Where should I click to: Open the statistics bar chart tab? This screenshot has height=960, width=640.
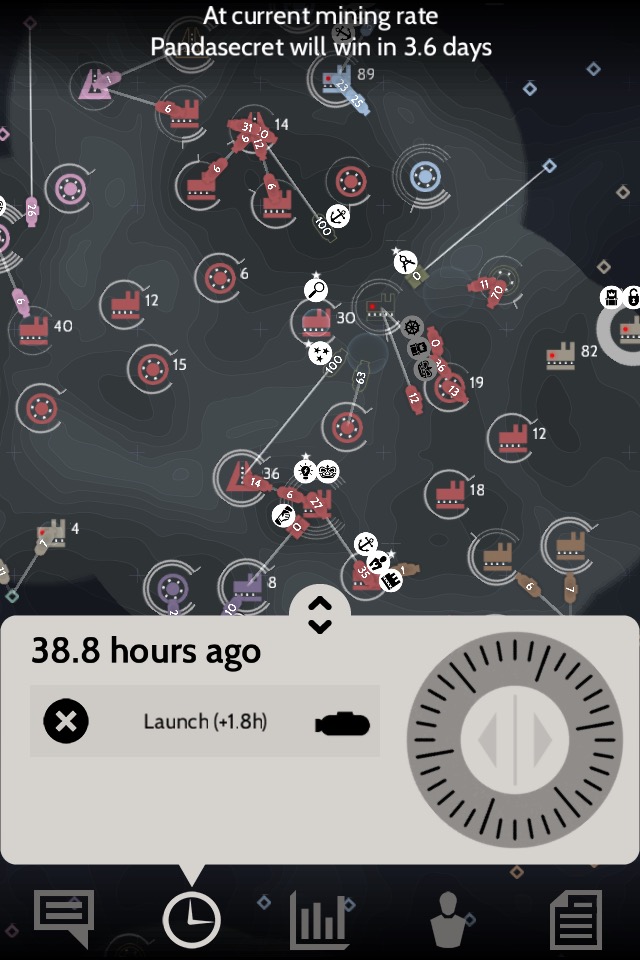click(x=319, y=919)
